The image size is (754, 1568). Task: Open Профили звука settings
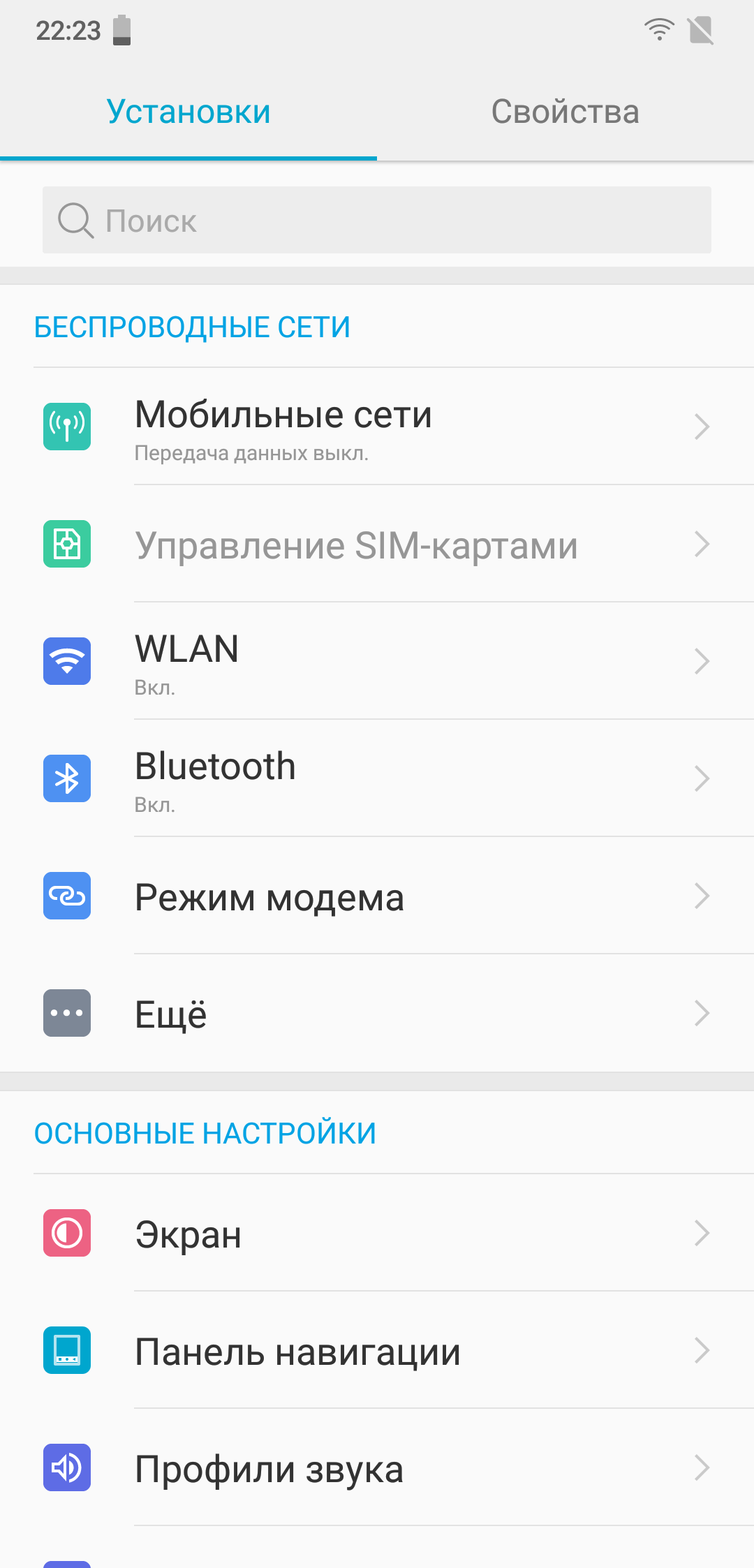pos(377,1467)
